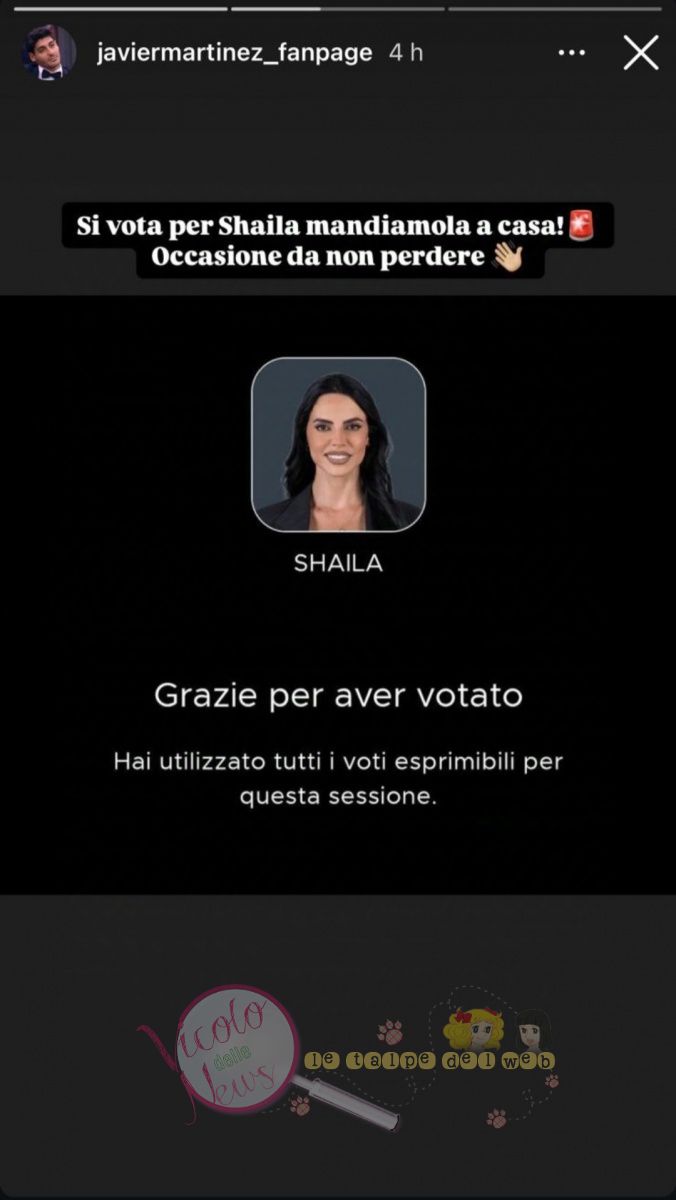Open the story's three-dot options menu
This screenshot has width=676, height=1200.
tap(571, 53)
